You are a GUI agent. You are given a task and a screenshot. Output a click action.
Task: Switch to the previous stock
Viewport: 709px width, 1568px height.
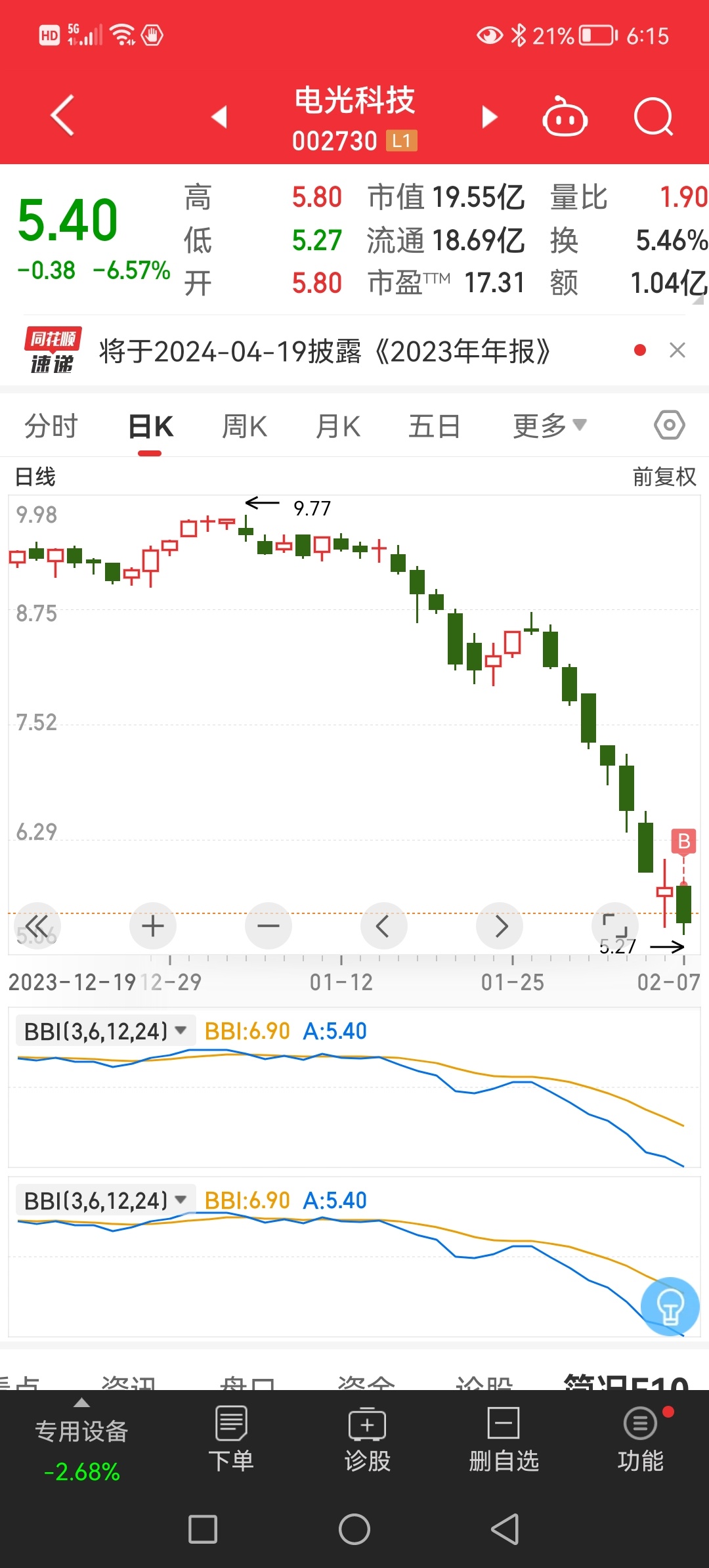click(219, 117)
